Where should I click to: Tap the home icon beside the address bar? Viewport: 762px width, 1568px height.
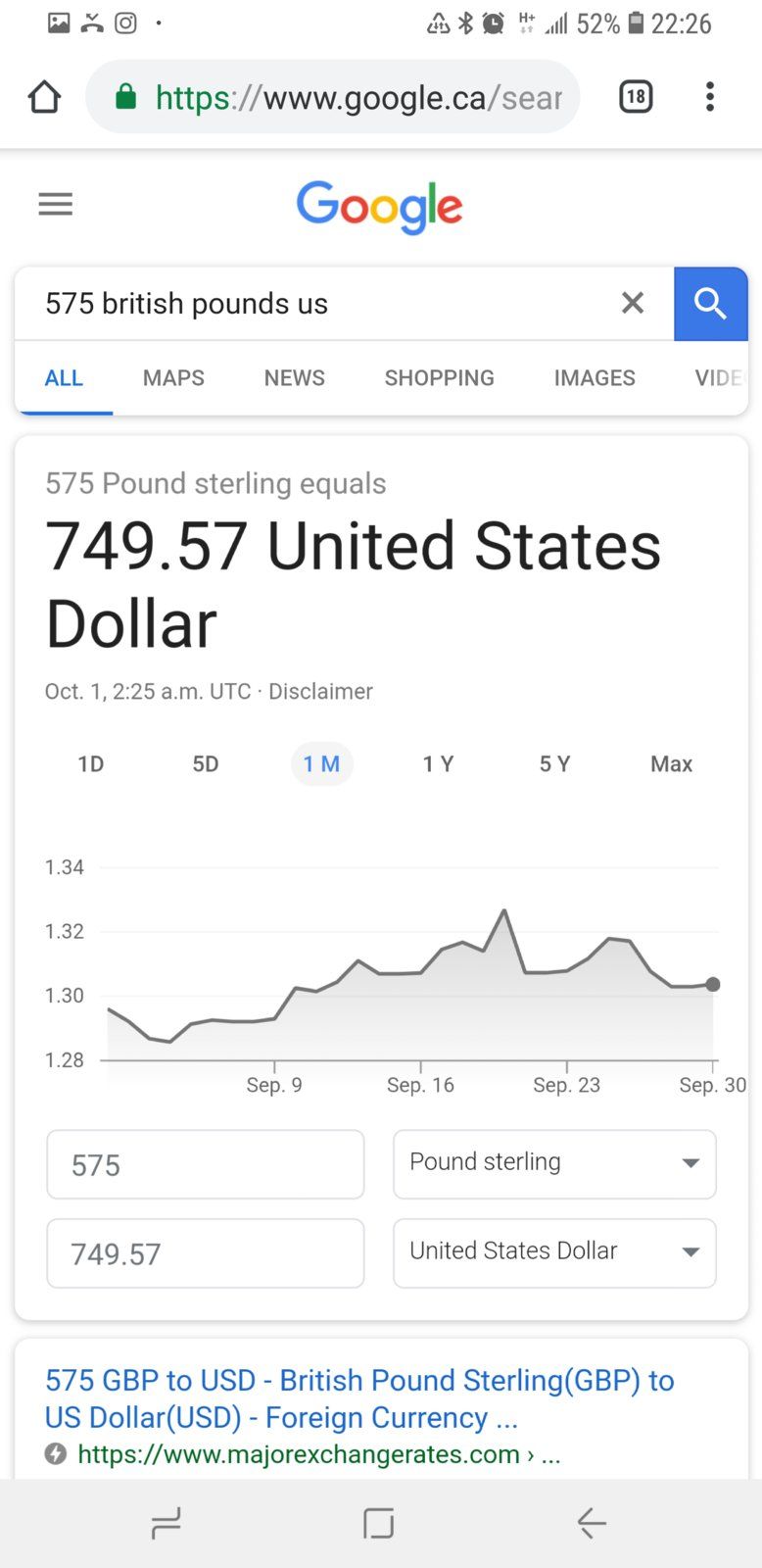tap(44, 97)
